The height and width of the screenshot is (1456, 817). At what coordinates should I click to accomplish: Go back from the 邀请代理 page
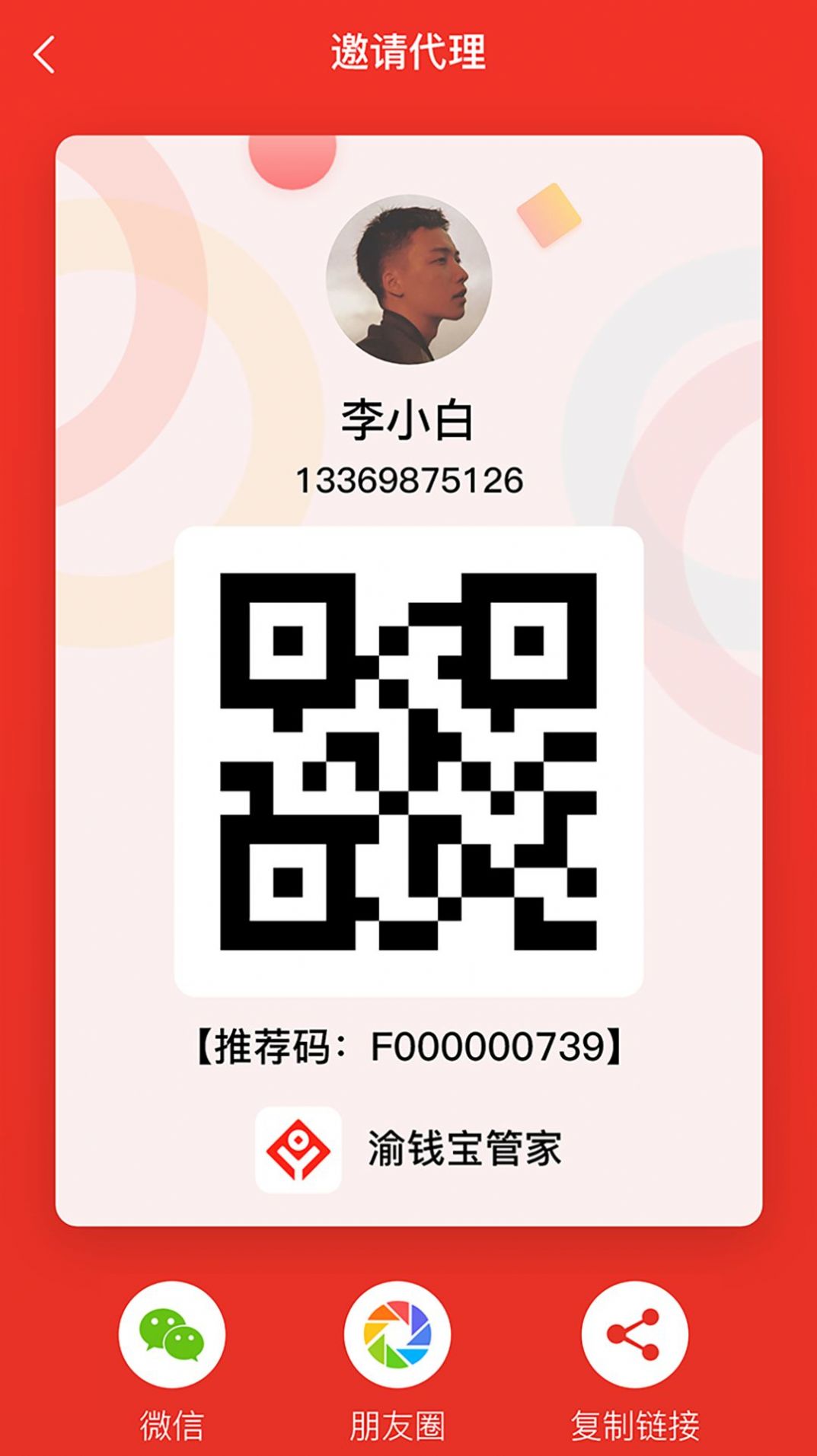44,55
